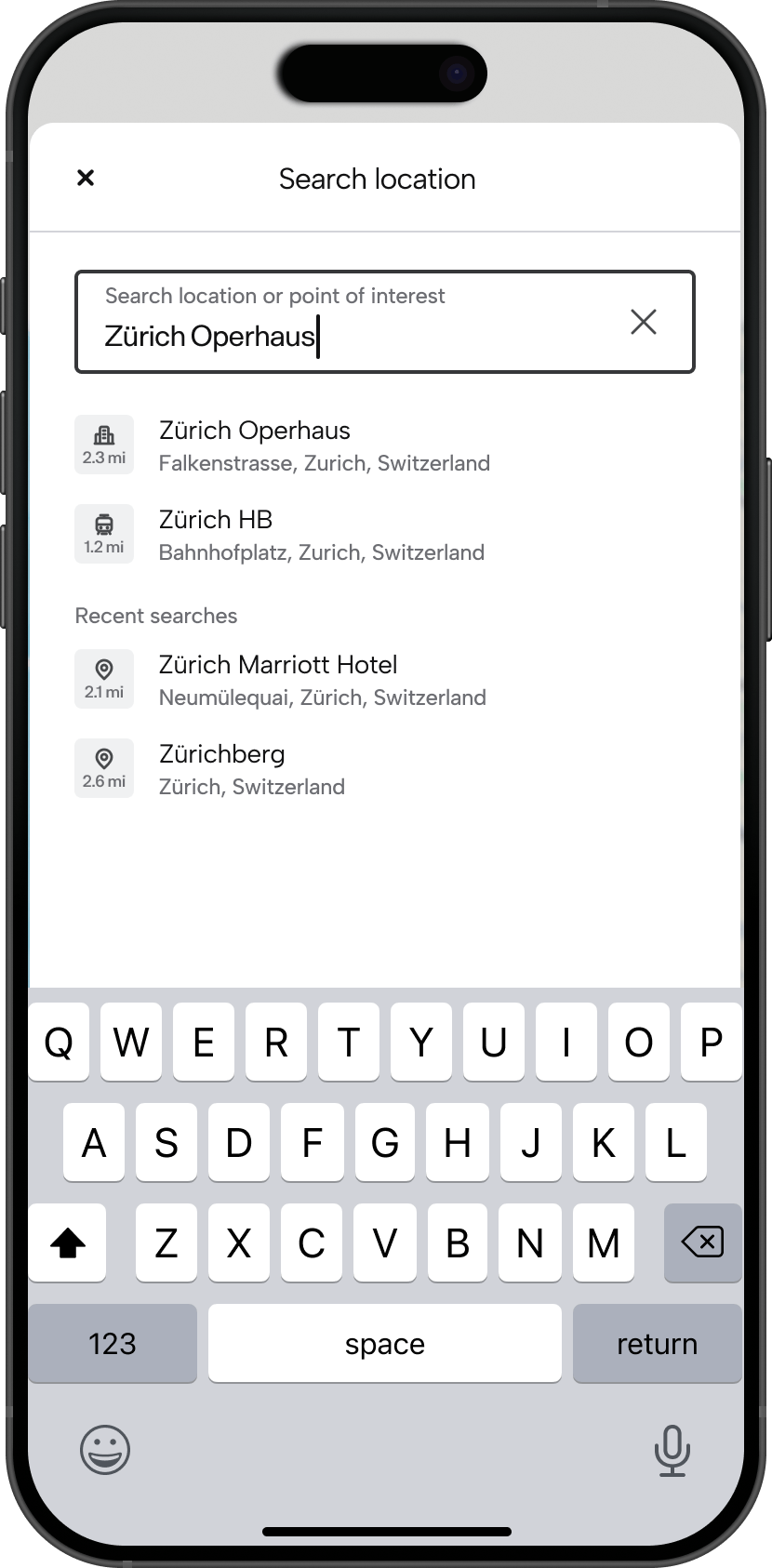Tap the search location input field
This screenshot has height=1568, width=772.
[x=353, y=323]
